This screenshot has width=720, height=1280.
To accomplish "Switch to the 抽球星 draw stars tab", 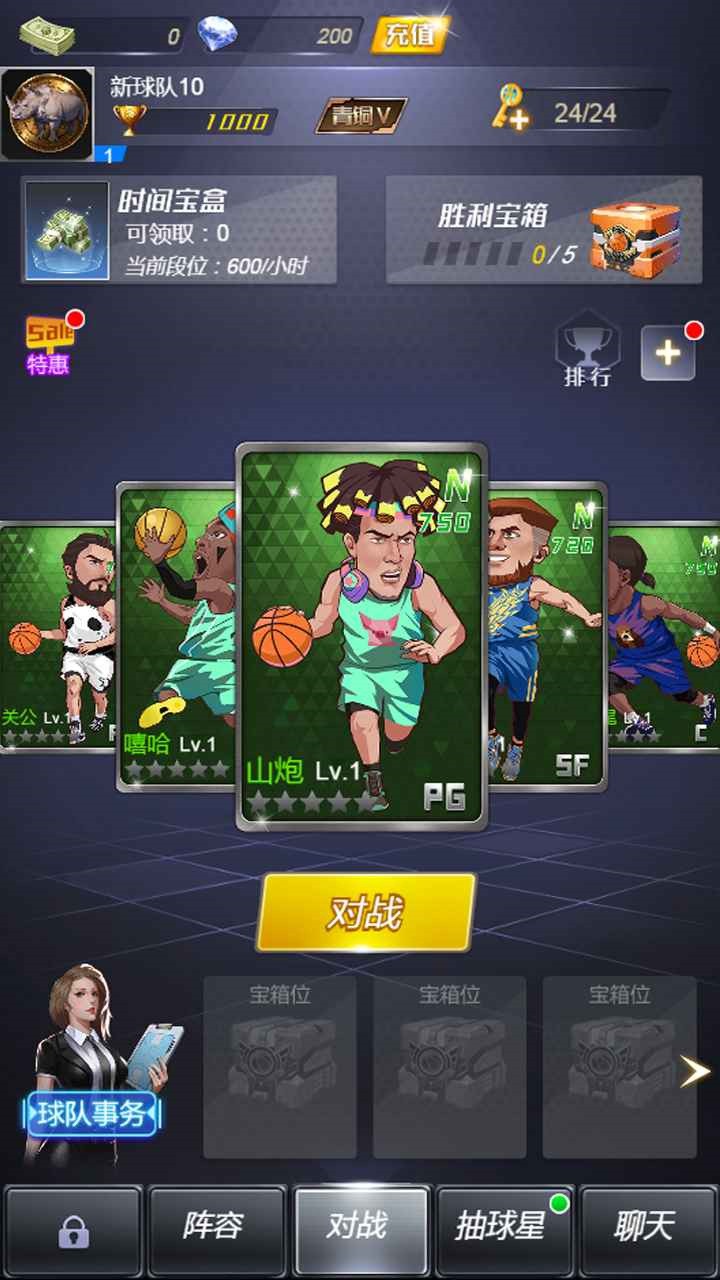I will click(502, 1228).
